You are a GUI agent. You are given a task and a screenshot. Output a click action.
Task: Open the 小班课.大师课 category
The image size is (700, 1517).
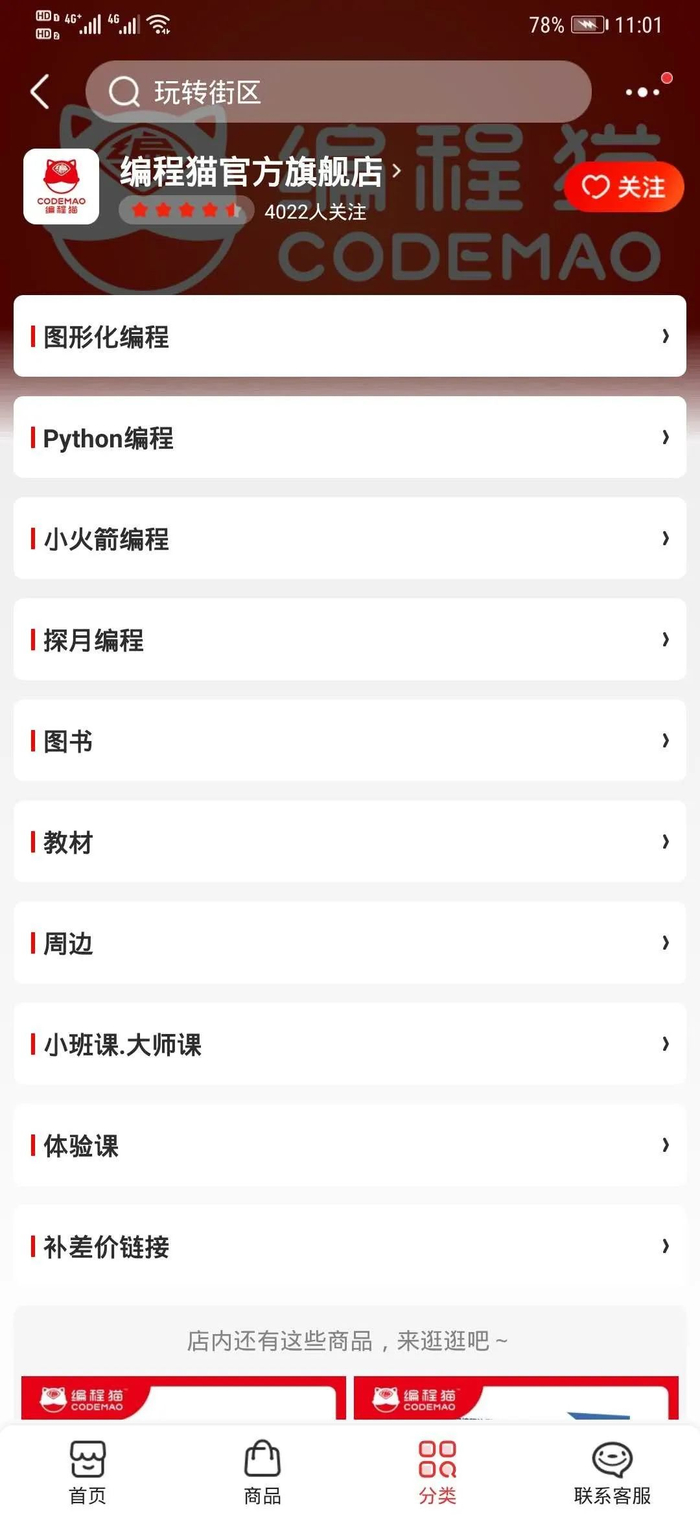coord(349,1044)
